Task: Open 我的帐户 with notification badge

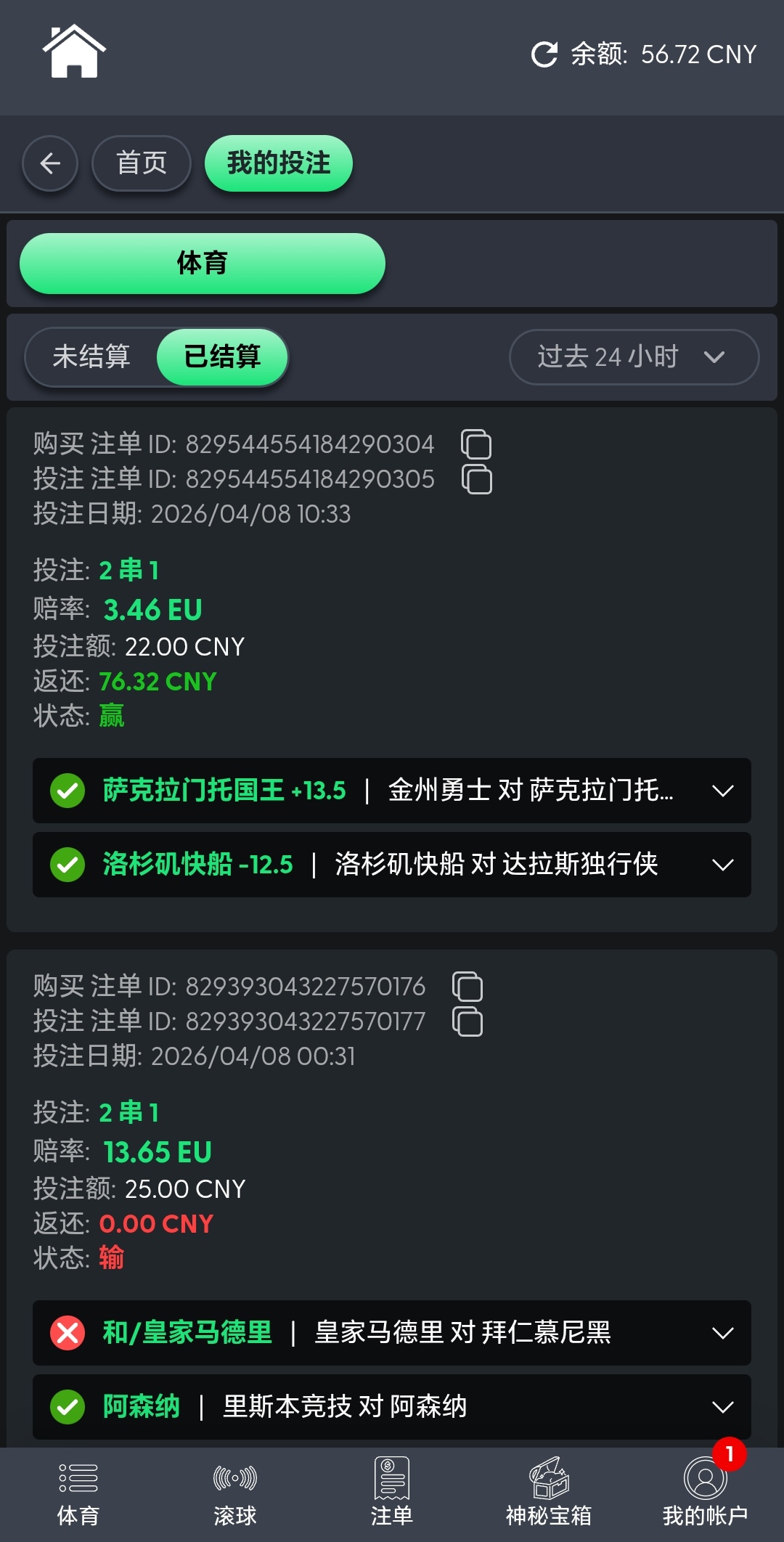Action: (x=704, y=1496)
